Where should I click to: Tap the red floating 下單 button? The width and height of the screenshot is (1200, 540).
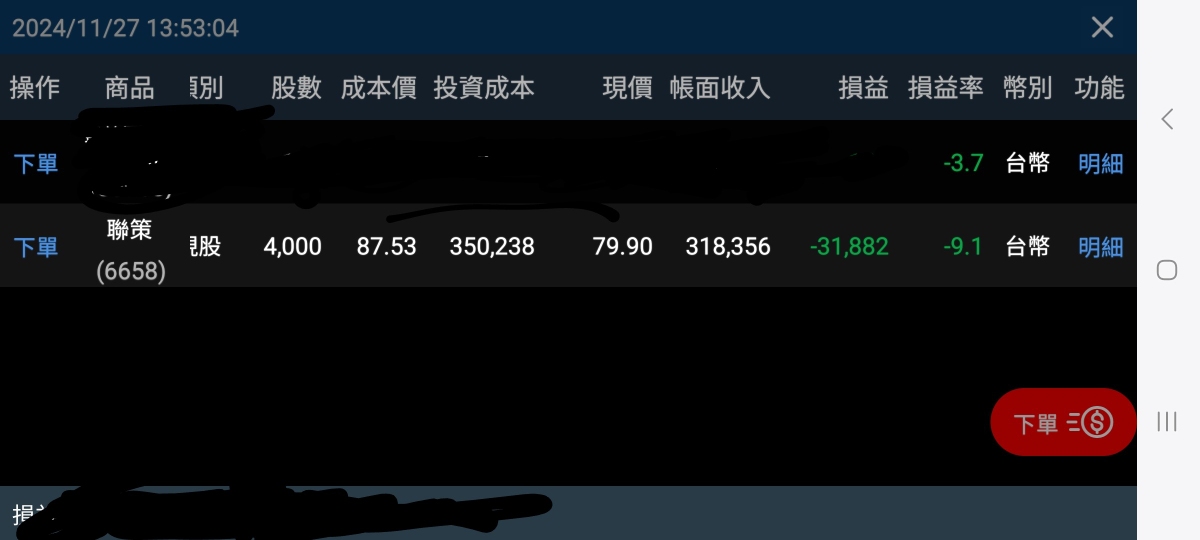pyautogui.click(x=1063, y=422)
